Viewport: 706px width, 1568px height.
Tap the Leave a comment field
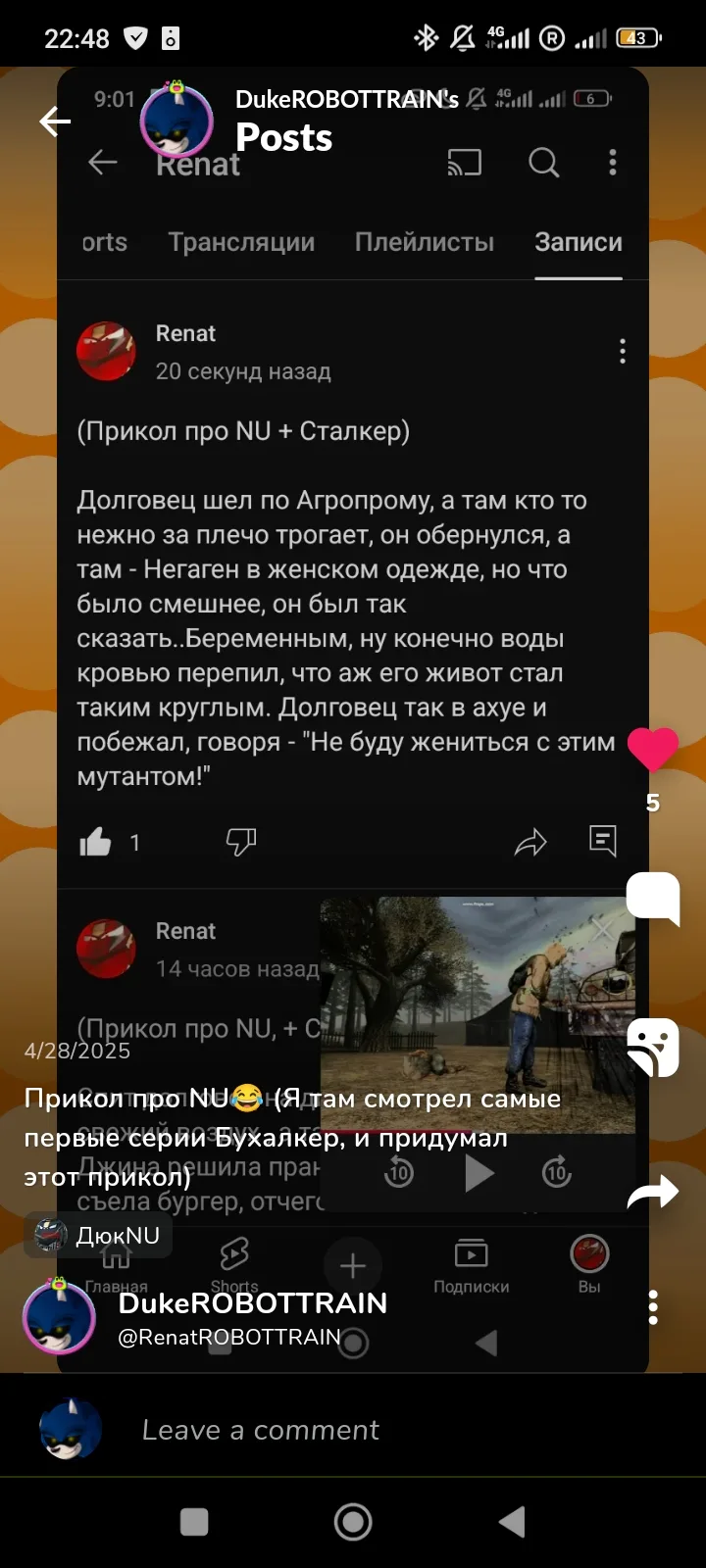[260, 1430]
